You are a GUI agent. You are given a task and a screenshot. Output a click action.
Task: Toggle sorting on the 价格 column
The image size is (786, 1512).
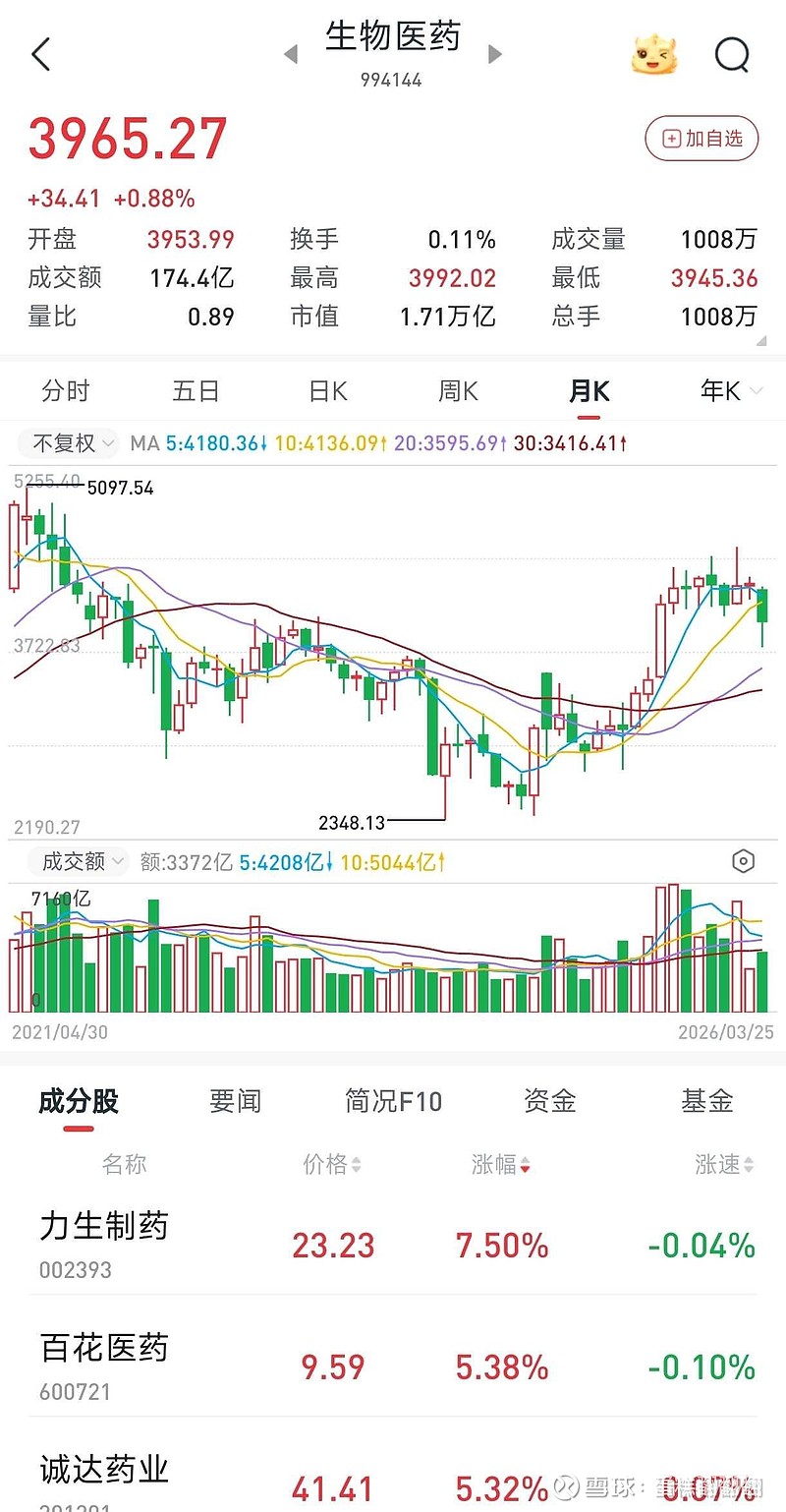click(331, 1165)
